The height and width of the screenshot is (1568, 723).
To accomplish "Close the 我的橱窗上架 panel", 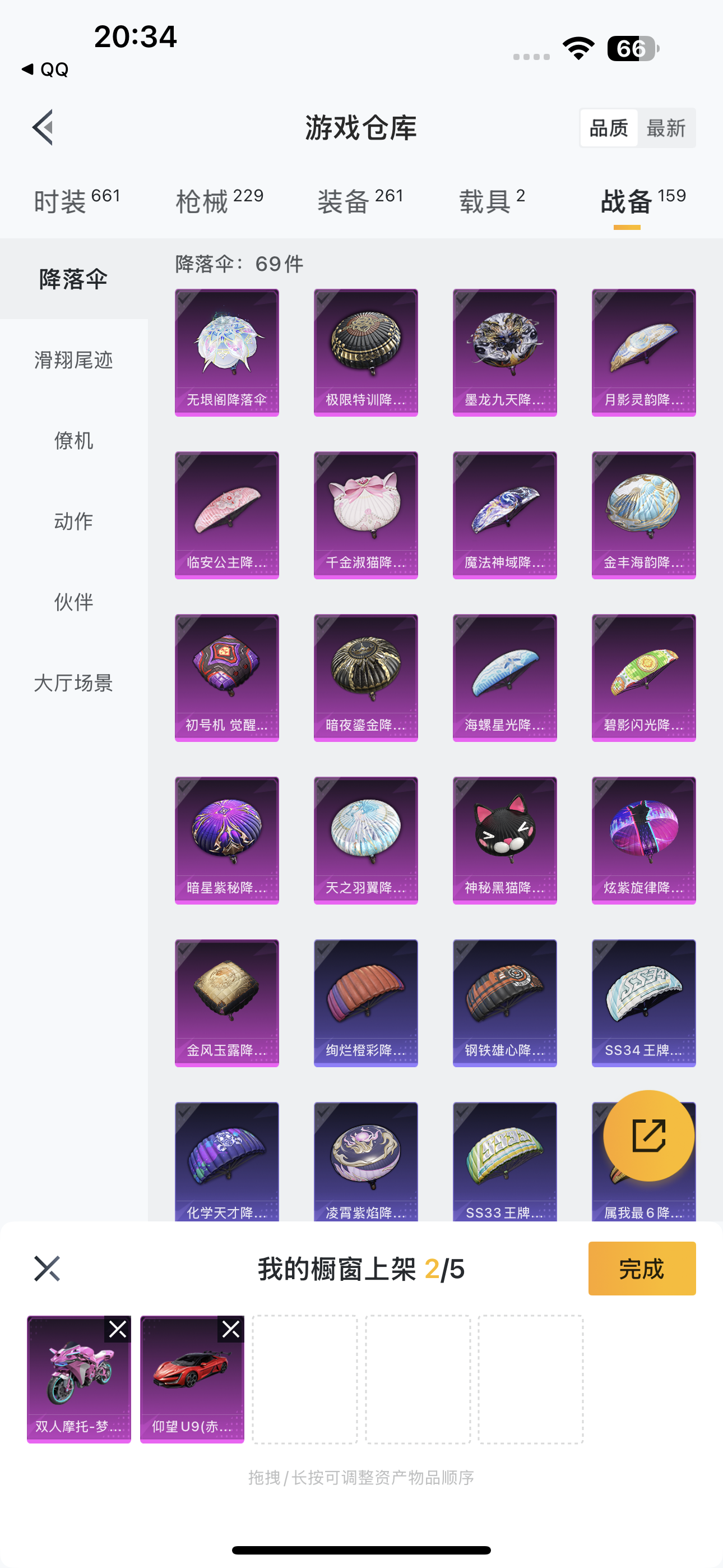I will pyautogui.click(x=47, y=1269).
